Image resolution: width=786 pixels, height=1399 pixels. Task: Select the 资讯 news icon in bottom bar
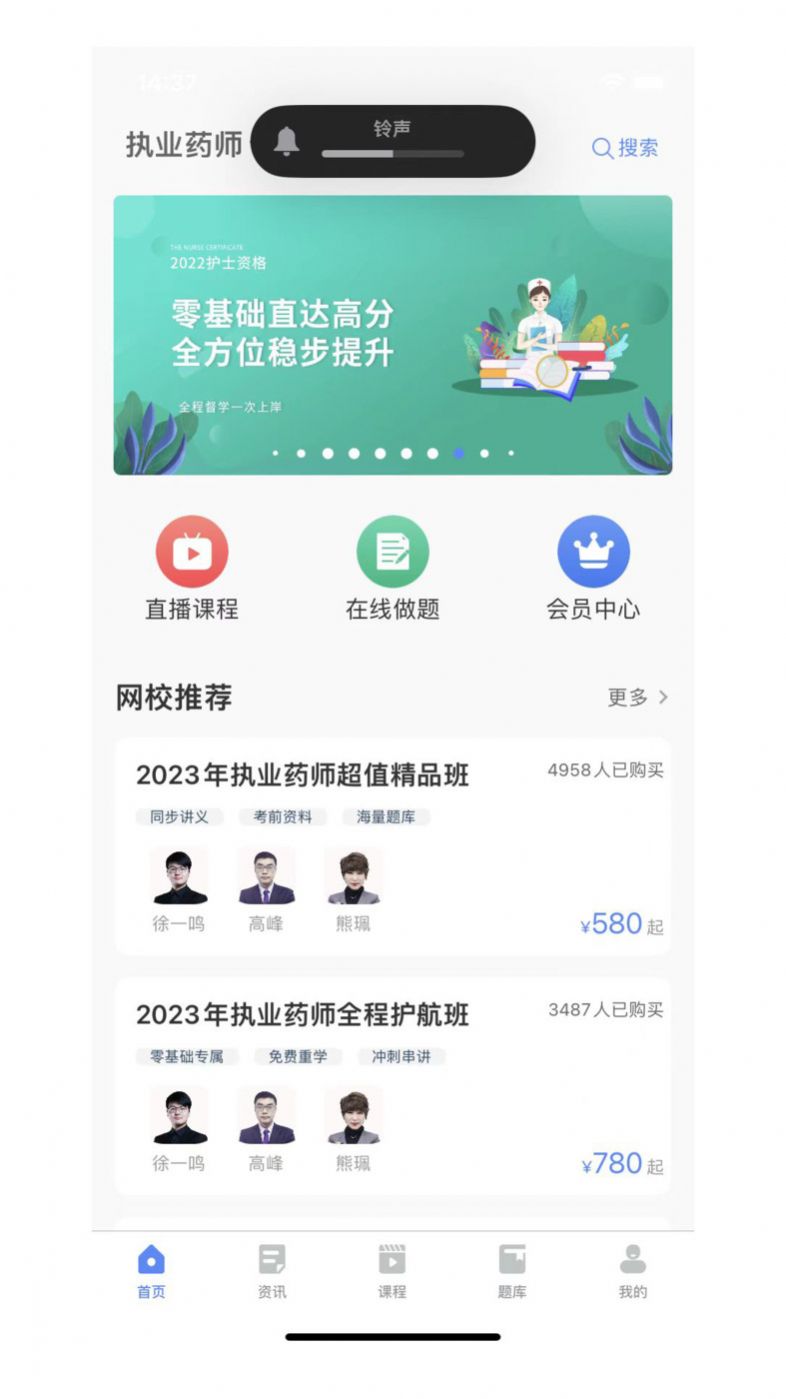[271, 1271]
